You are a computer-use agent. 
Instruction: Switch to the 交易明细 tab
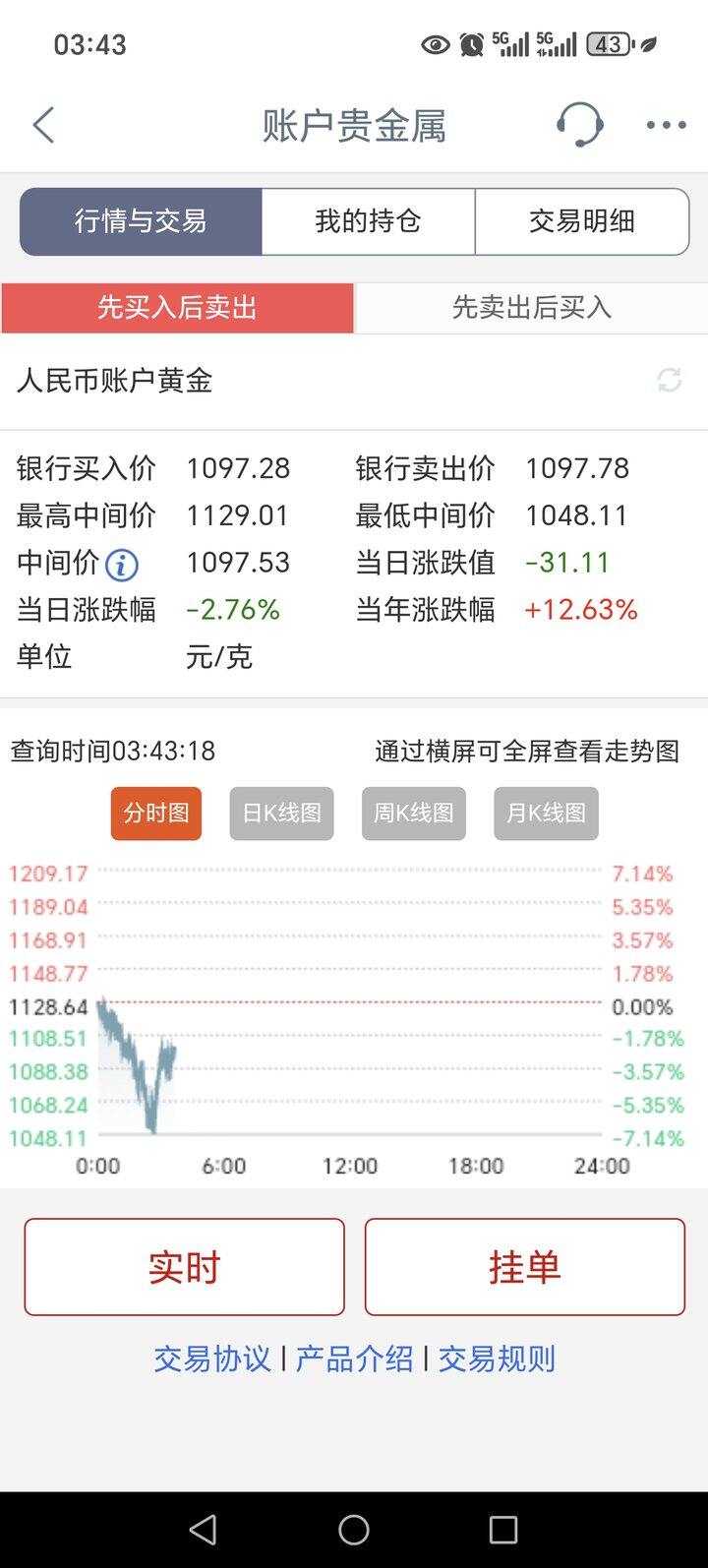tap(582, 221)
